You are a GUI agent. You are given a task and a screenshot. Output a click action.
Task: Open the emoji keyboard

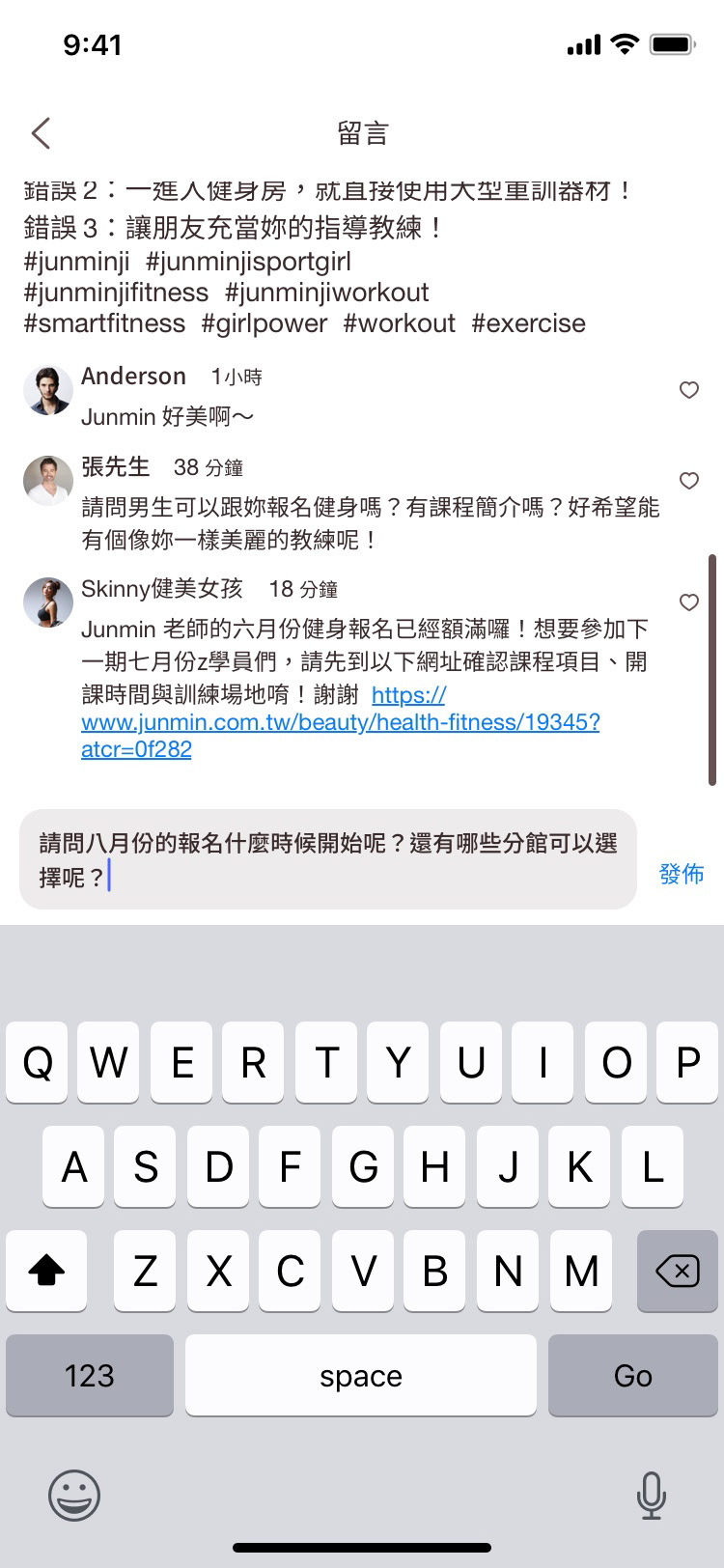(x=74, y=1496)
